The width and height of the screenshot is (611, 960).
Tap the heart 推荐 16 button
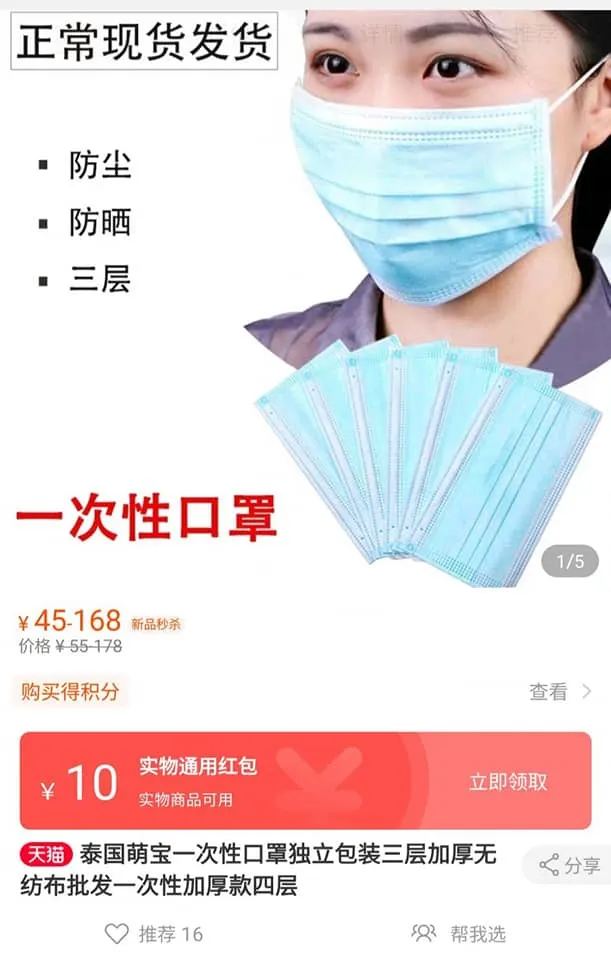point(154,934)
